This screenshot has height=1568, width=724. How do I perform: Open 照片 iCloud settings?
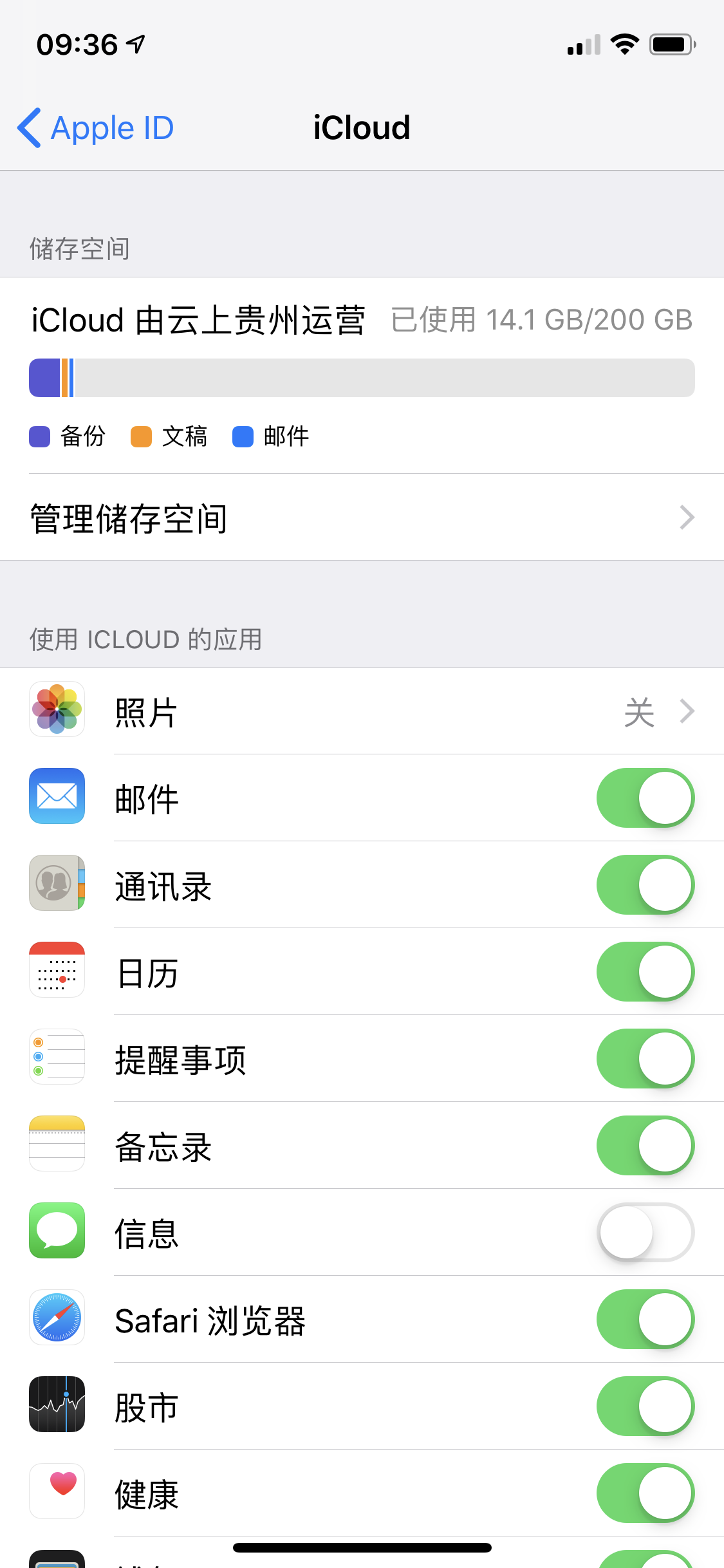tap(362, 711)
